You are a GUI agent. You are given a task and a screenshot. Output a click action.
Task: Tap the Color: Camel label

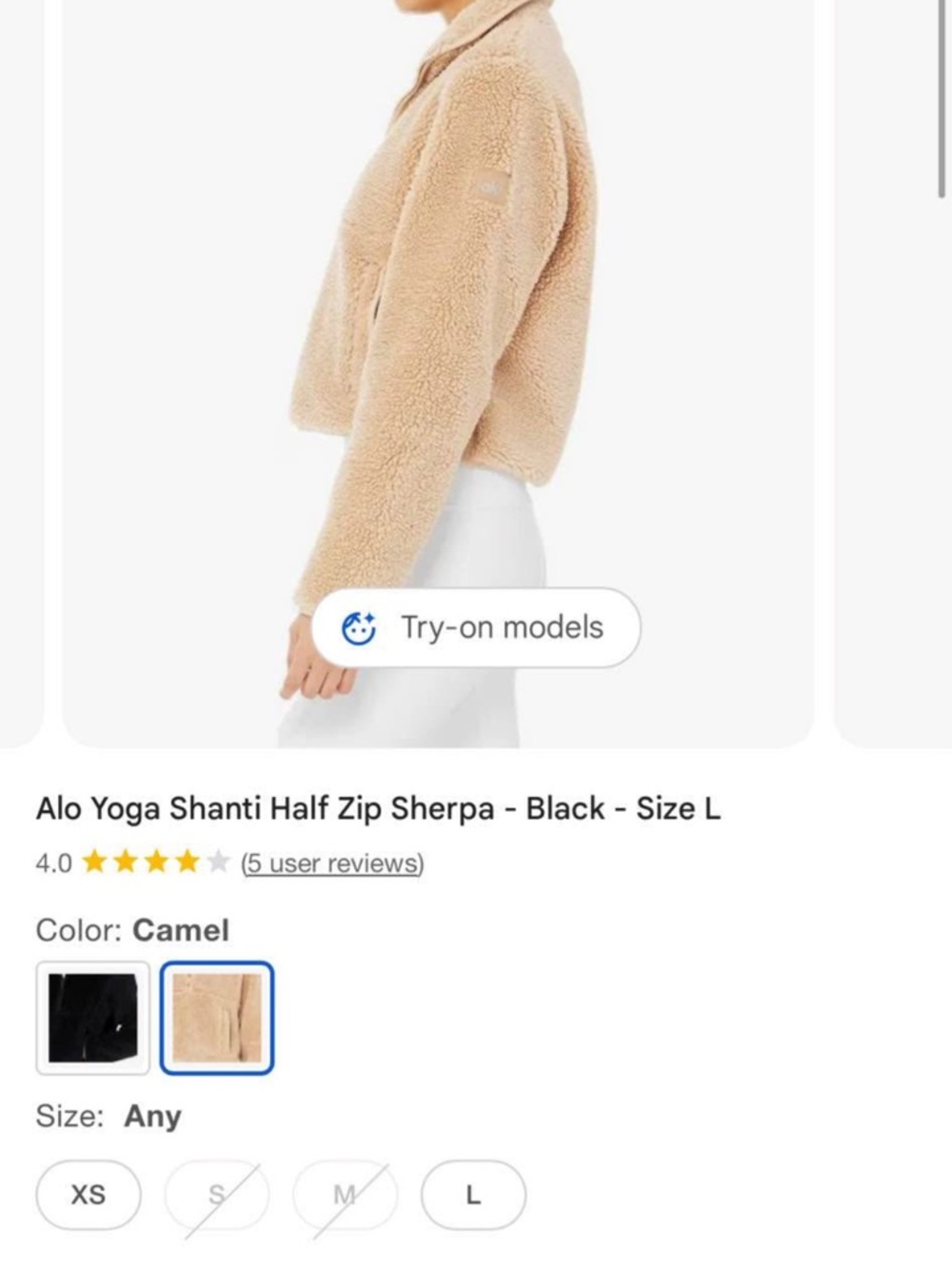[133, 930]
